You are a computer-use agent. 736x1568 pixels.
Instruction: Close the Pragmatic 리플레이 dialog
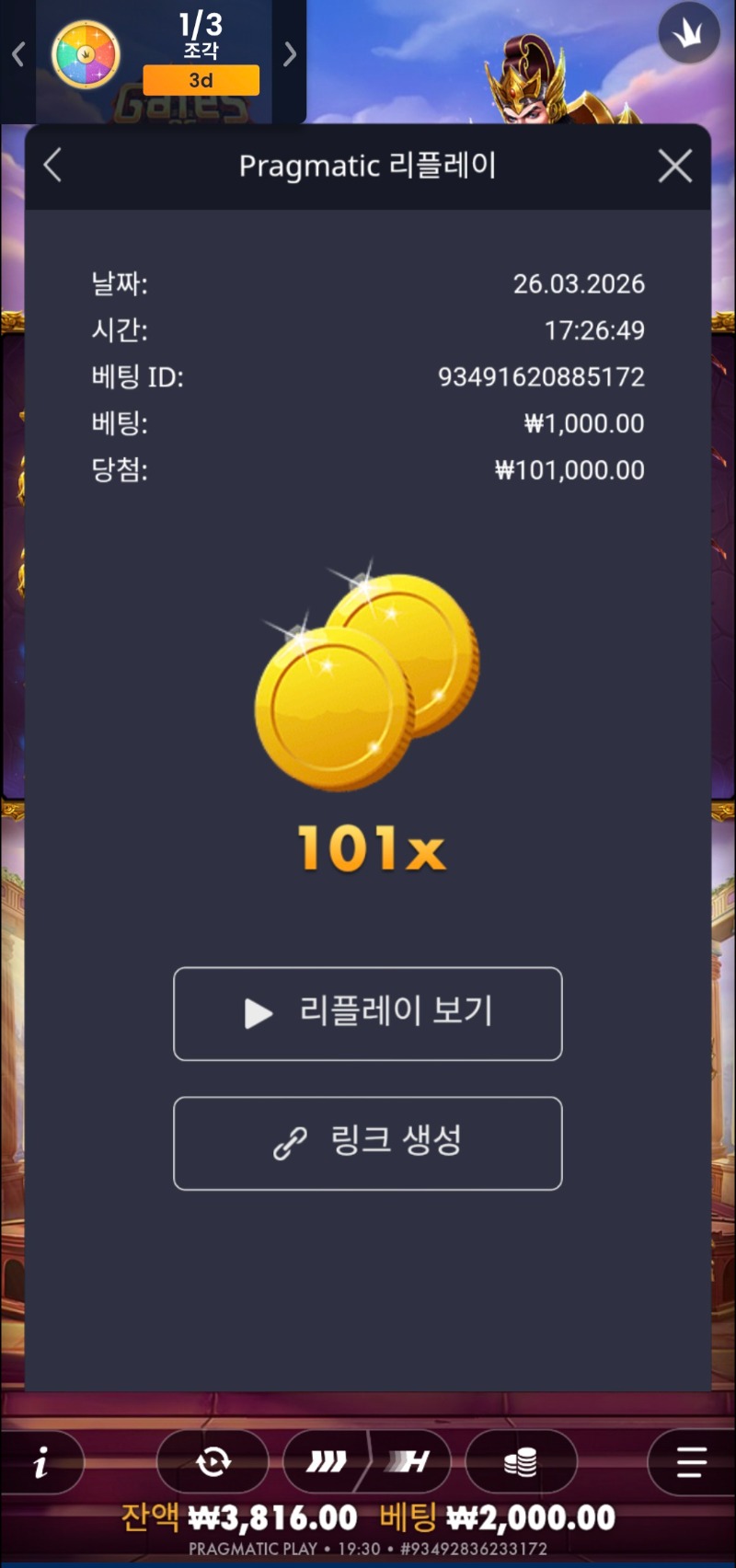point(675,167)
